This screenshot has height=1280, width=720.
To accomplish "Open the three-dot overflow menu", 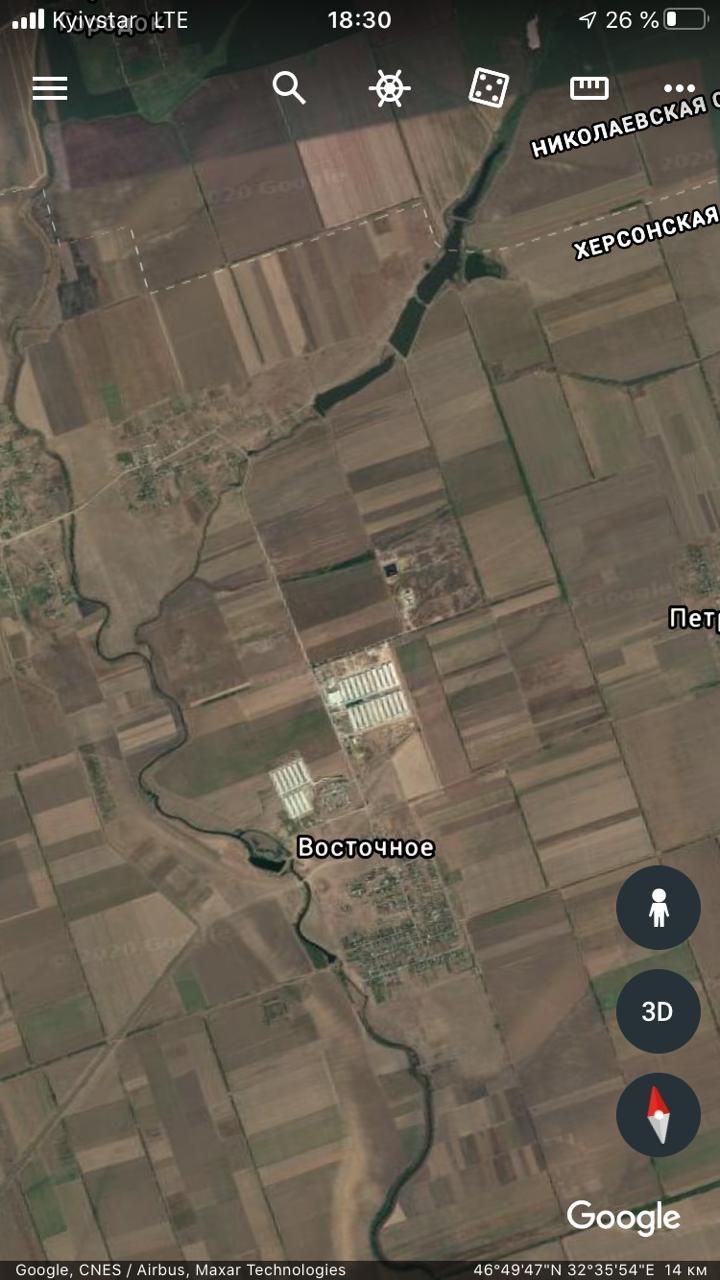I will 679,88.
